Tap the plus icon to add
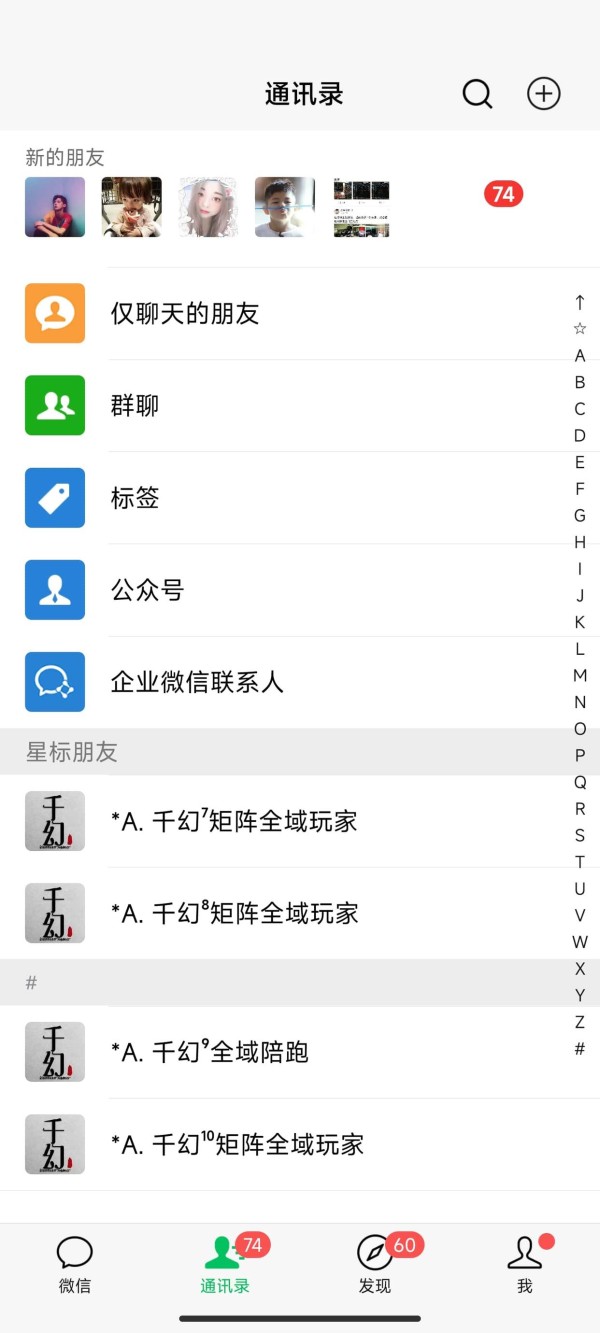 [x=544, y=94]
